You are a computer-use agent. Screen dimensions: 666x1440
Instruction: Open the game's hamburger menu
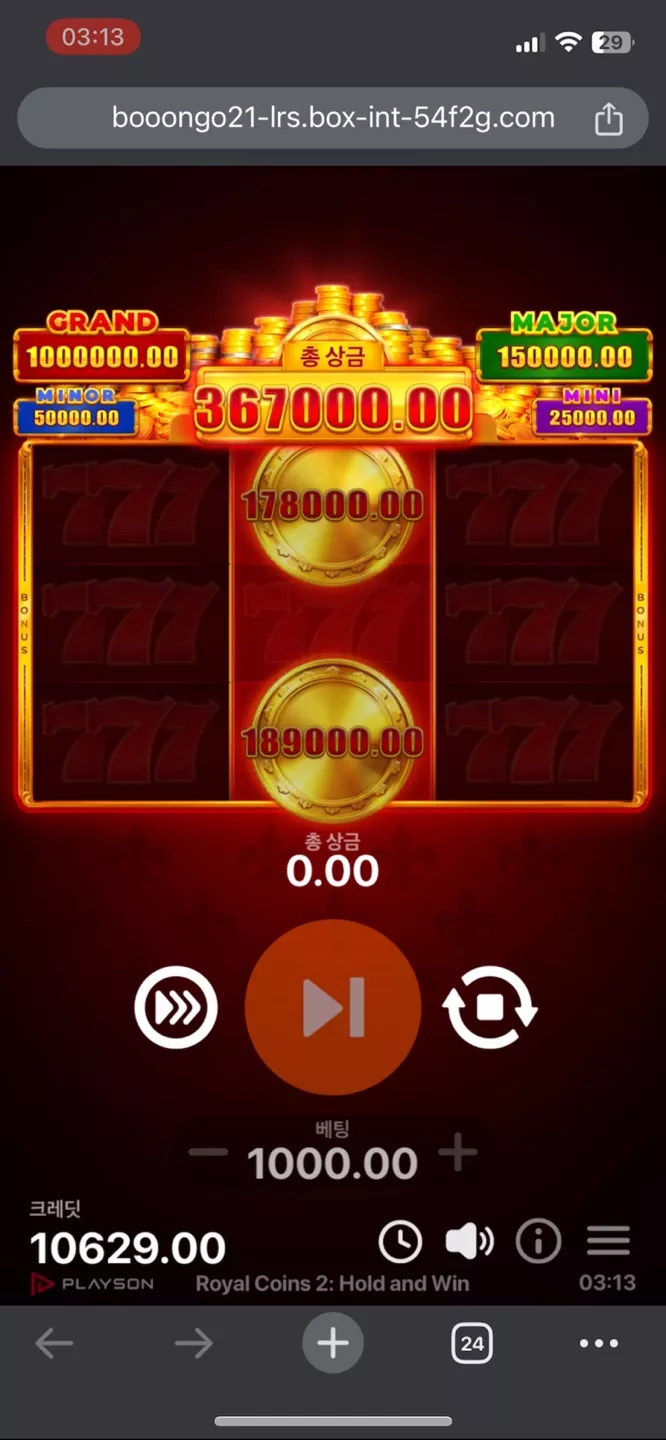(608, 1241)
